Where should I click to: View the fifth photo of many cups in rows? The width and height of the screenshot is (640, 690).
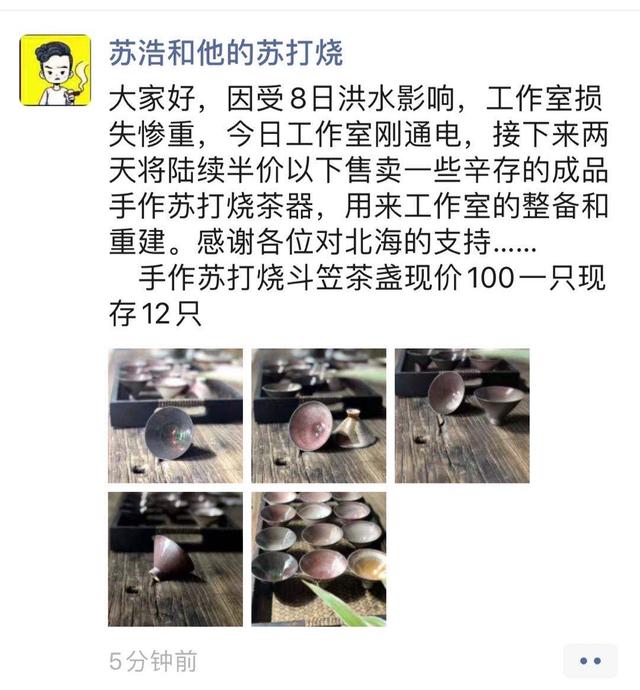click(318, 558)
